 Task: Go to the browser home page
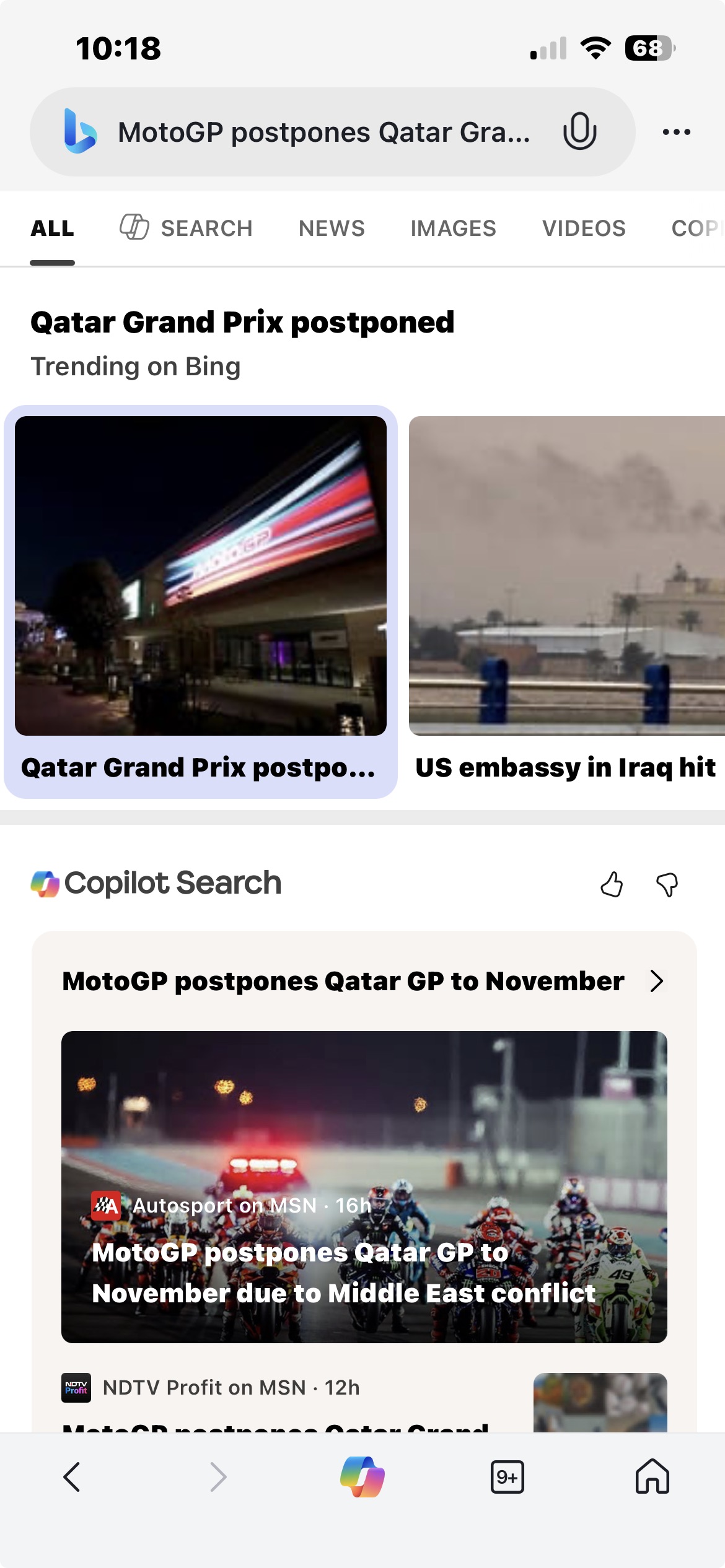652,1477
